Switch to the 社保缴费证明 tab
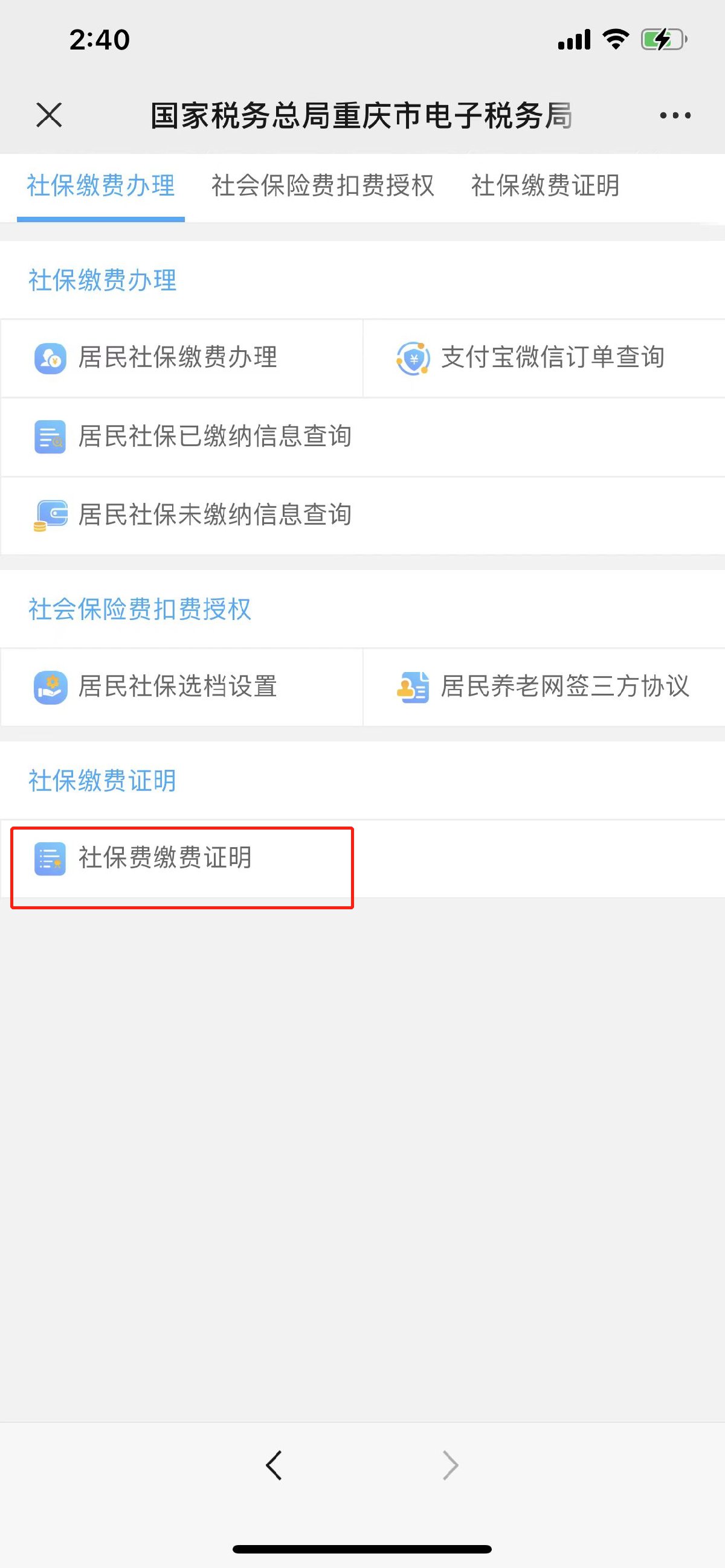The image size is (725, 1568). pos(545,185)
